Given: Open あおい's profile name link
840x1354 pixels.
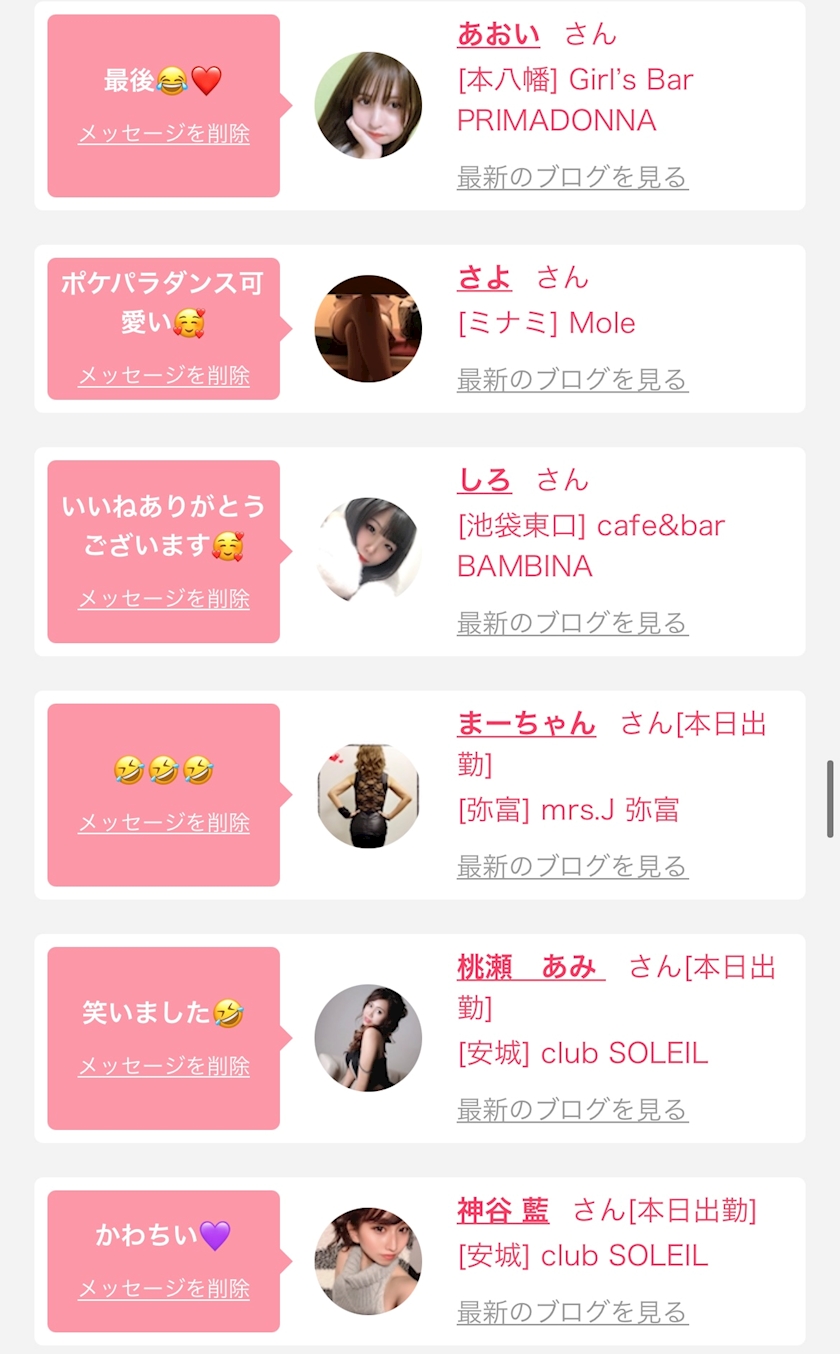Looking at the screenshot, I should click(x=498, y=35).
